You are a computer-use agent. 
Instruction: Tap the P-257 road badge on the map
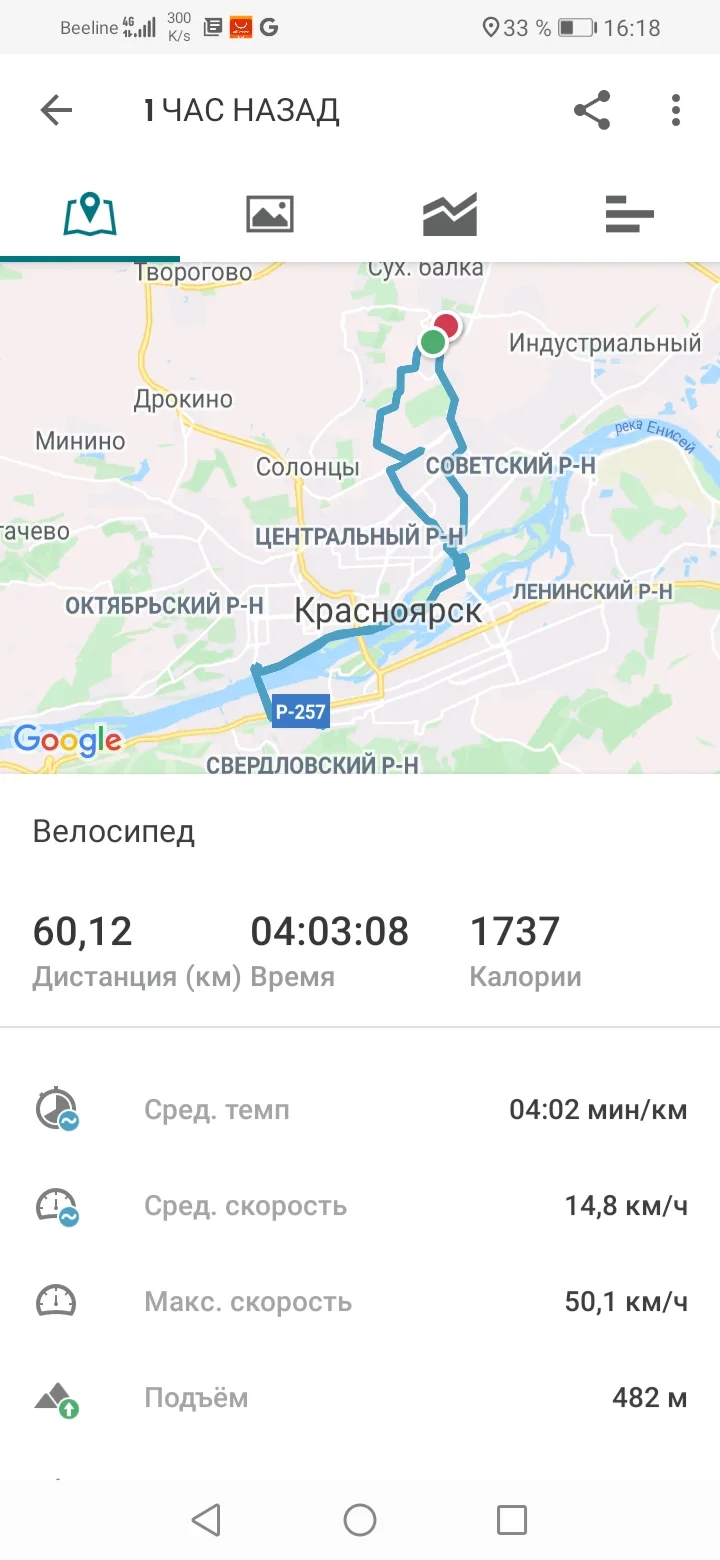pos(300,712)
